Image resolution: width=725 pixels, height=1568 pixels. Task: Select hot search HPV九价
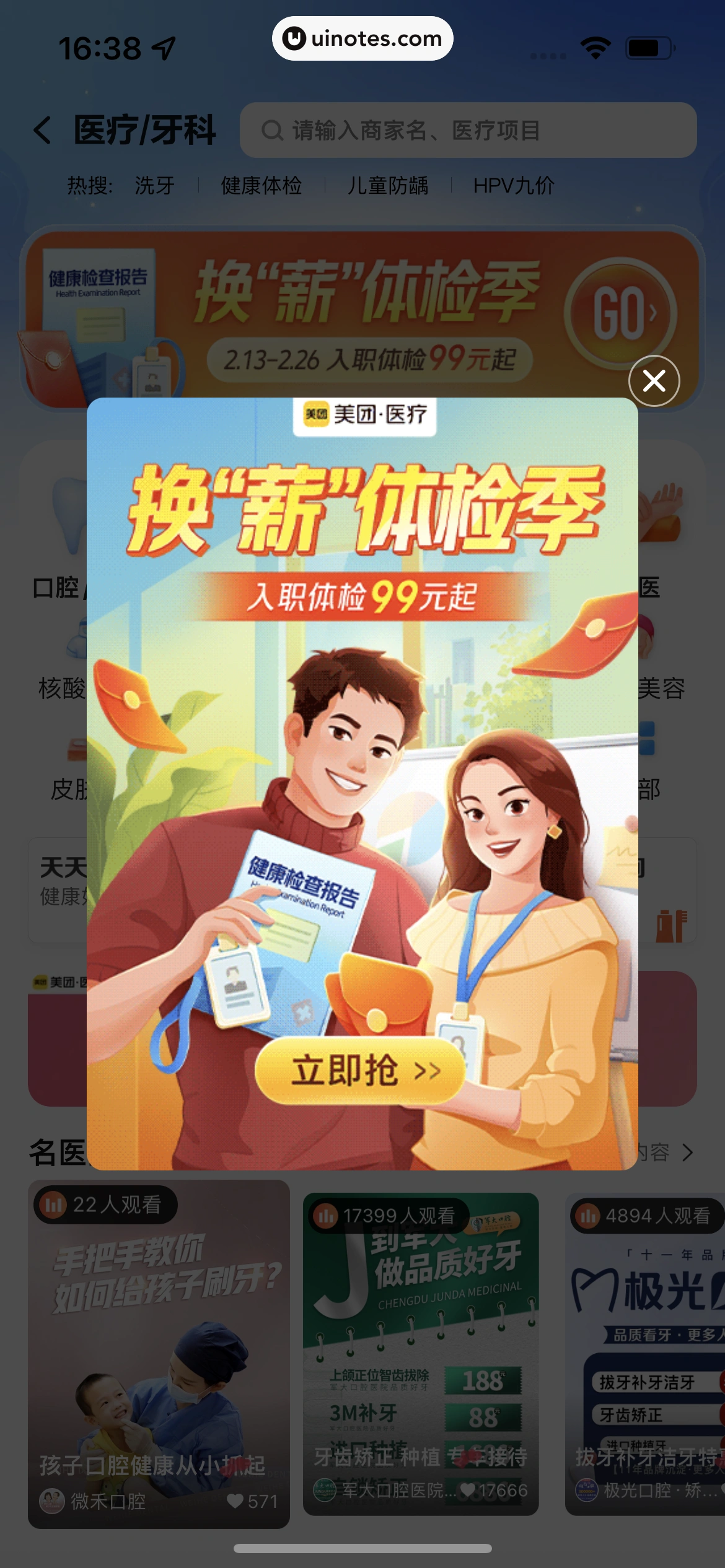514,185
